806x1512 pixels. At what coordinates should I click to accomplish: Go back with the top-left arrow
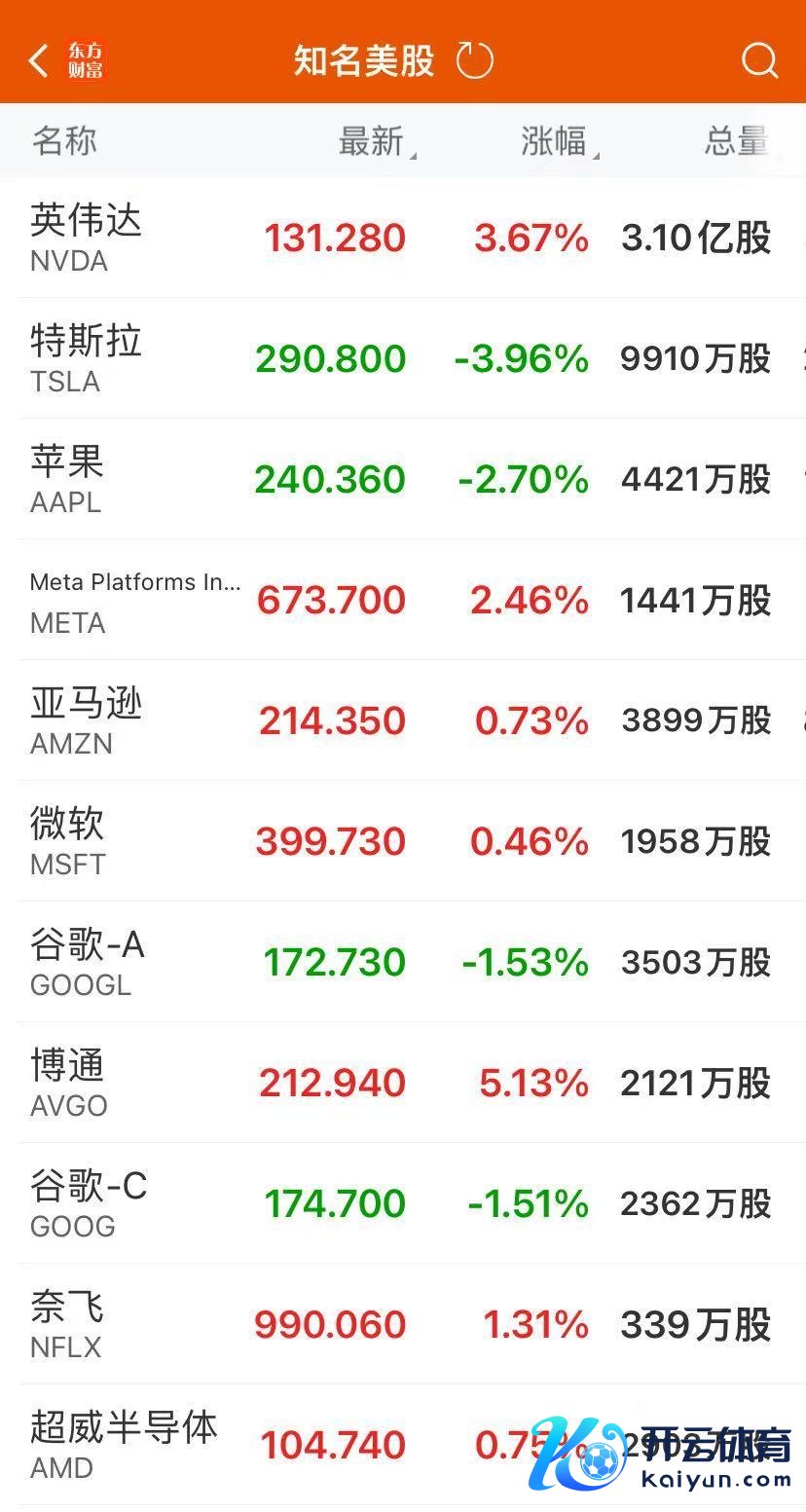[39, 60]
